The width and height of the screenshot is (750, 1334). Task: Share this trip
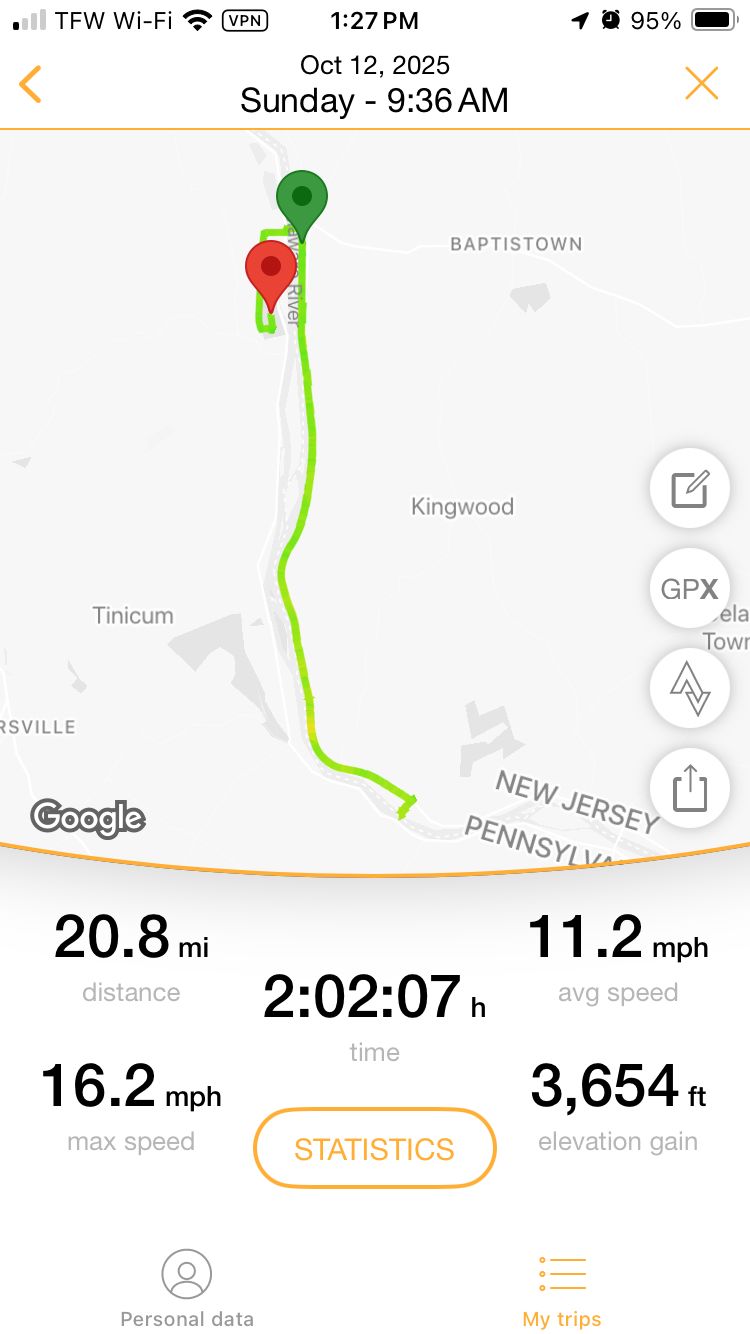pos(690,788)
